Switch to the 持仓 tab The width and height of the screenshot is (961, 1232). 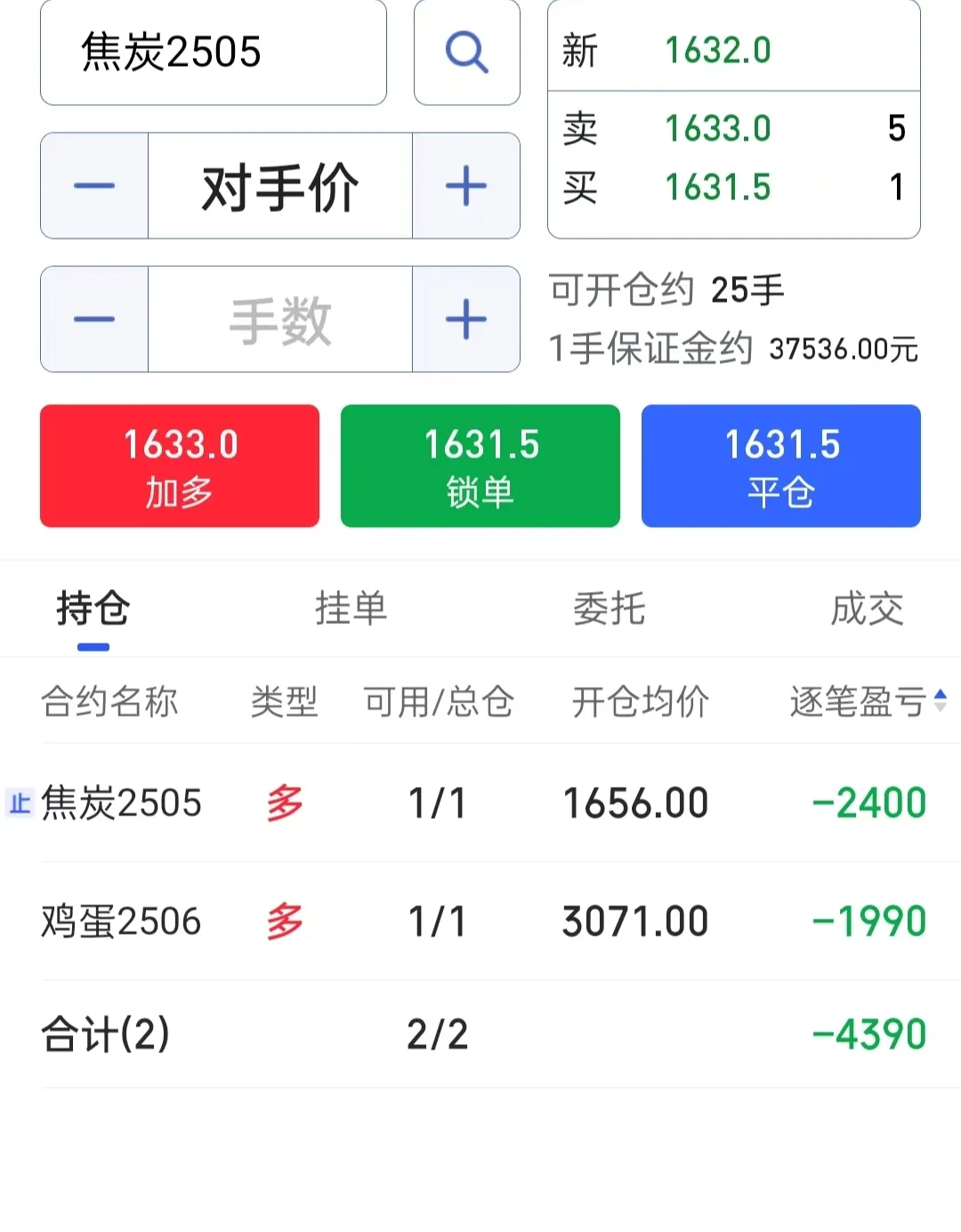[x=93, y=610]
